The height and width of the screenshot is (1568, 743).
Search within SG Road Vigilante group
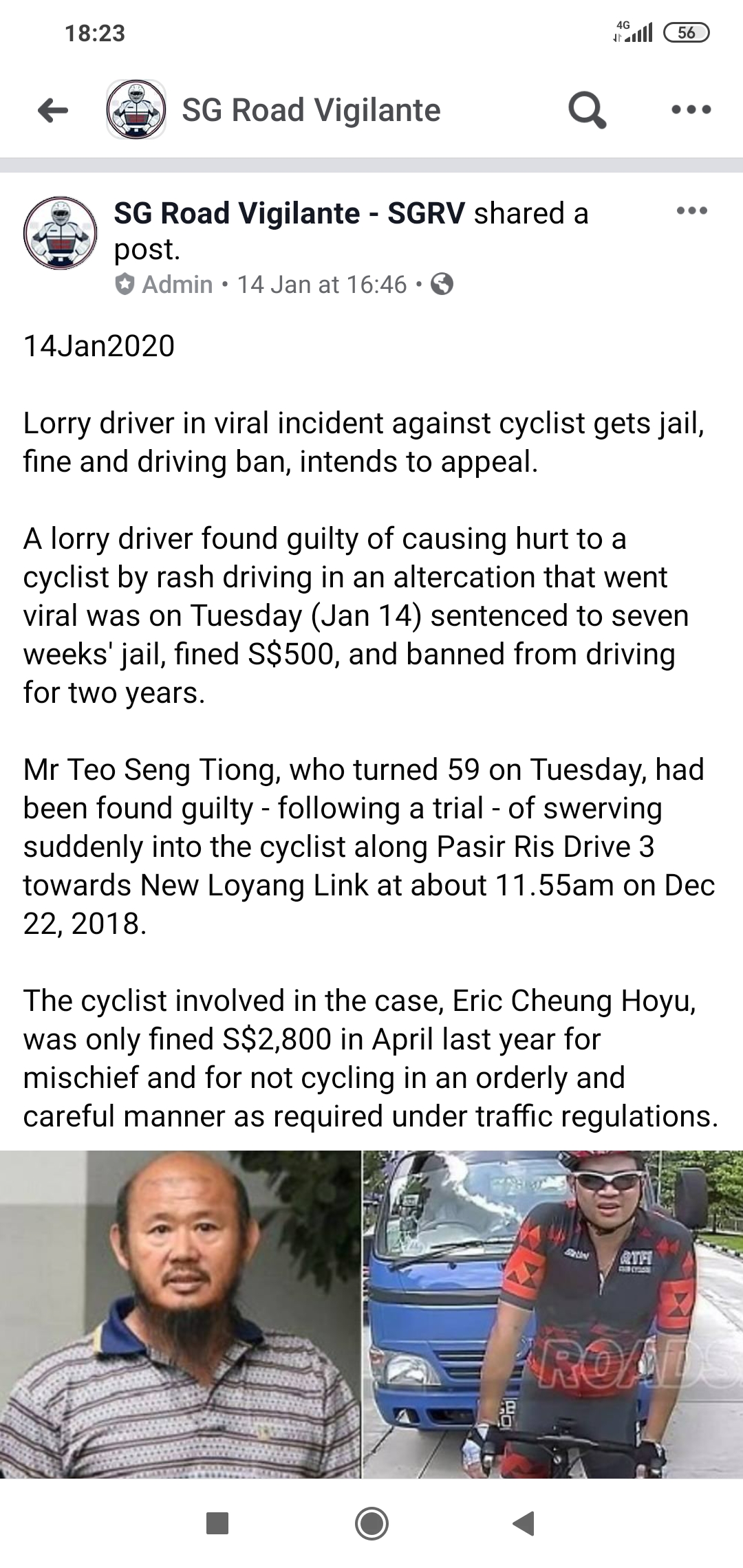pos(587,110)
